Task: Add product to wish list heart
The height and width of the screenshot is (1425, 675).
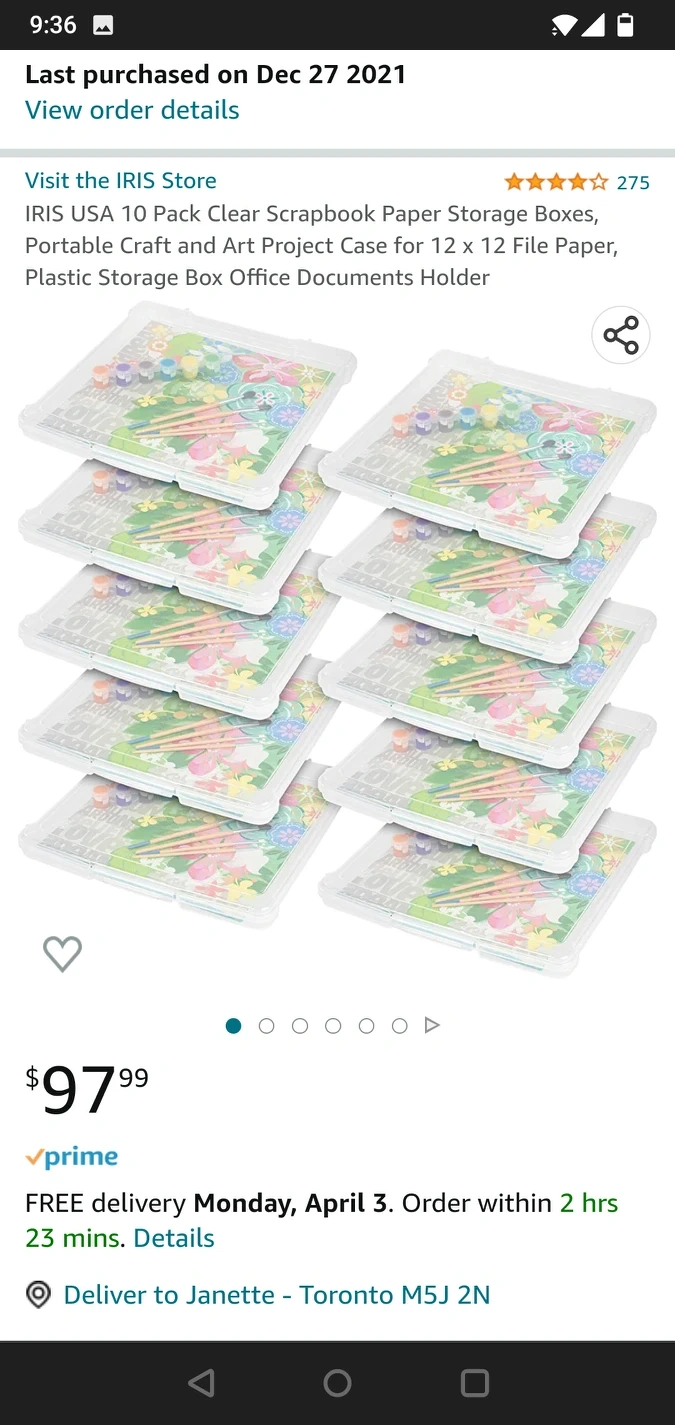Action: pos(62,954)
